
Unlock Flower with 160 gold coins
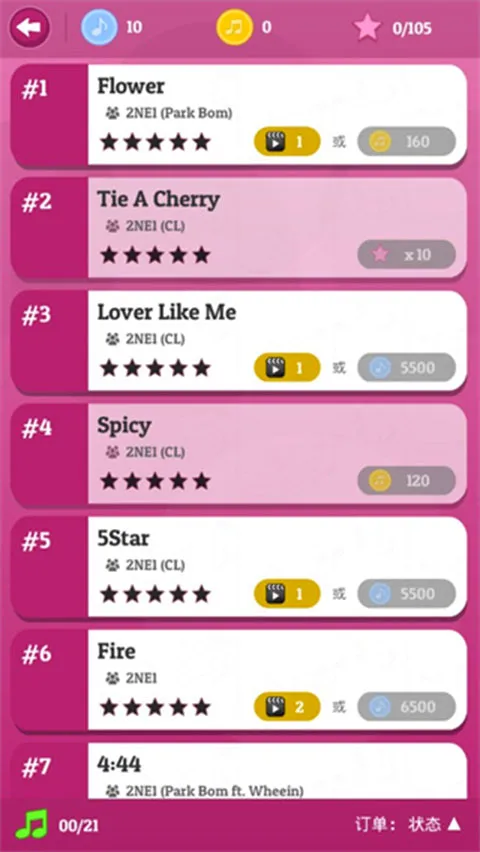pos(406,142)
